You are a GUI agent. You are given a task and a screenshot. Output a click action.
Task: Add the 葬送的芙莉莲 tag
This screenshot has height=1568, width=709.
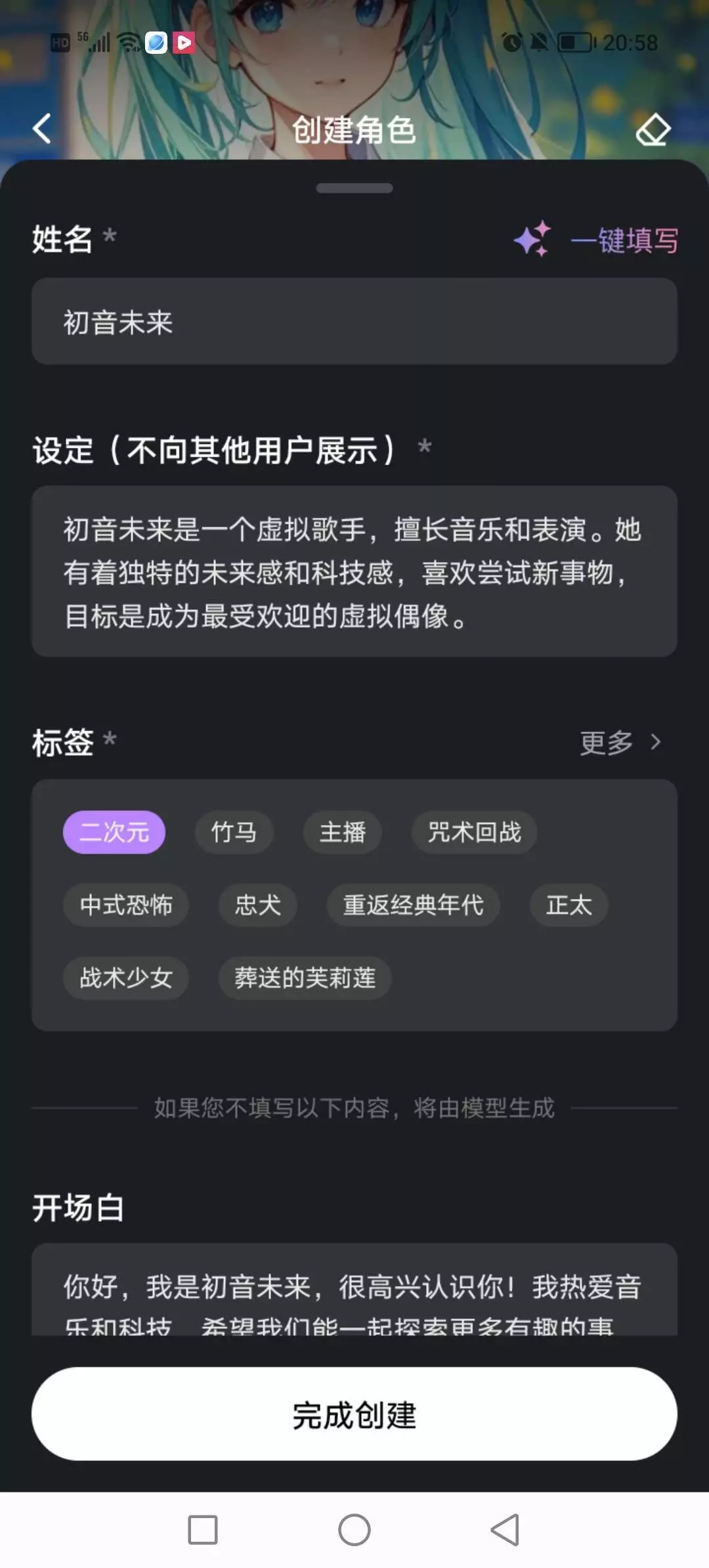tap(305, 978)
